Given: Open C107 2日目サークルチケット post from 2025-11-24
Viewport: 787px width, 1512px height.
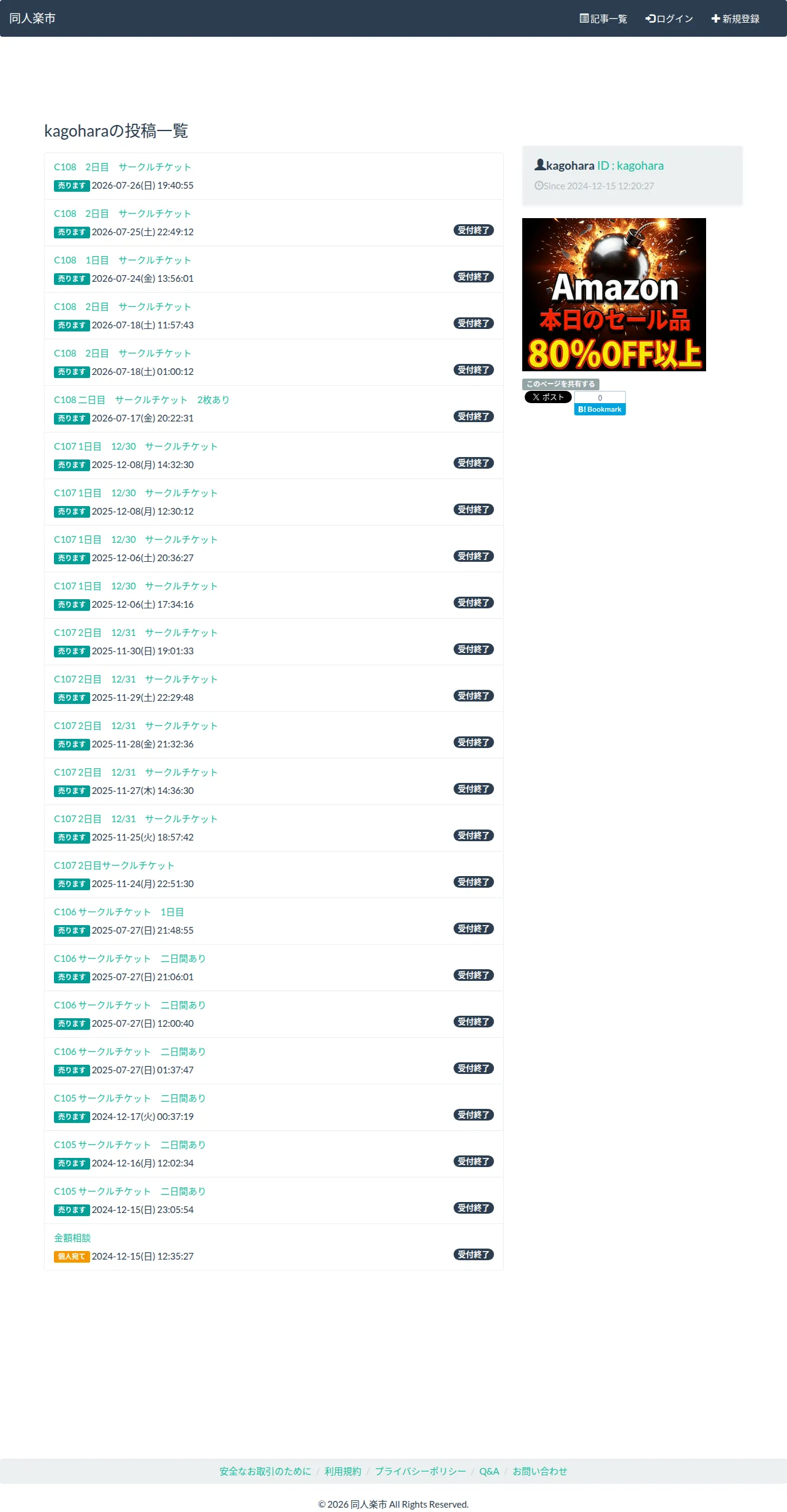Looking at the screenshot, I should pyautogui.click(x=114, y=866).
